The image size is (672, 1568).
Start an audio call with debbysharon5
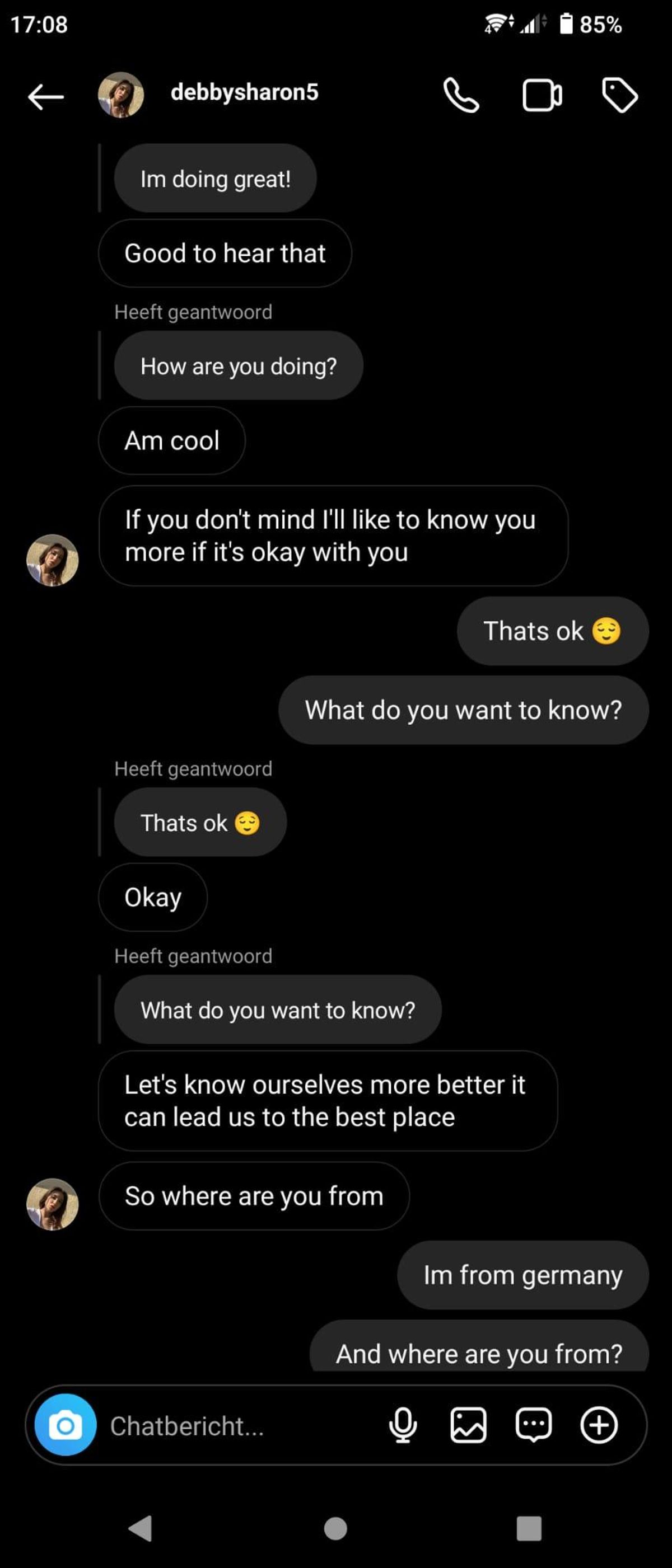click(461, 96)
